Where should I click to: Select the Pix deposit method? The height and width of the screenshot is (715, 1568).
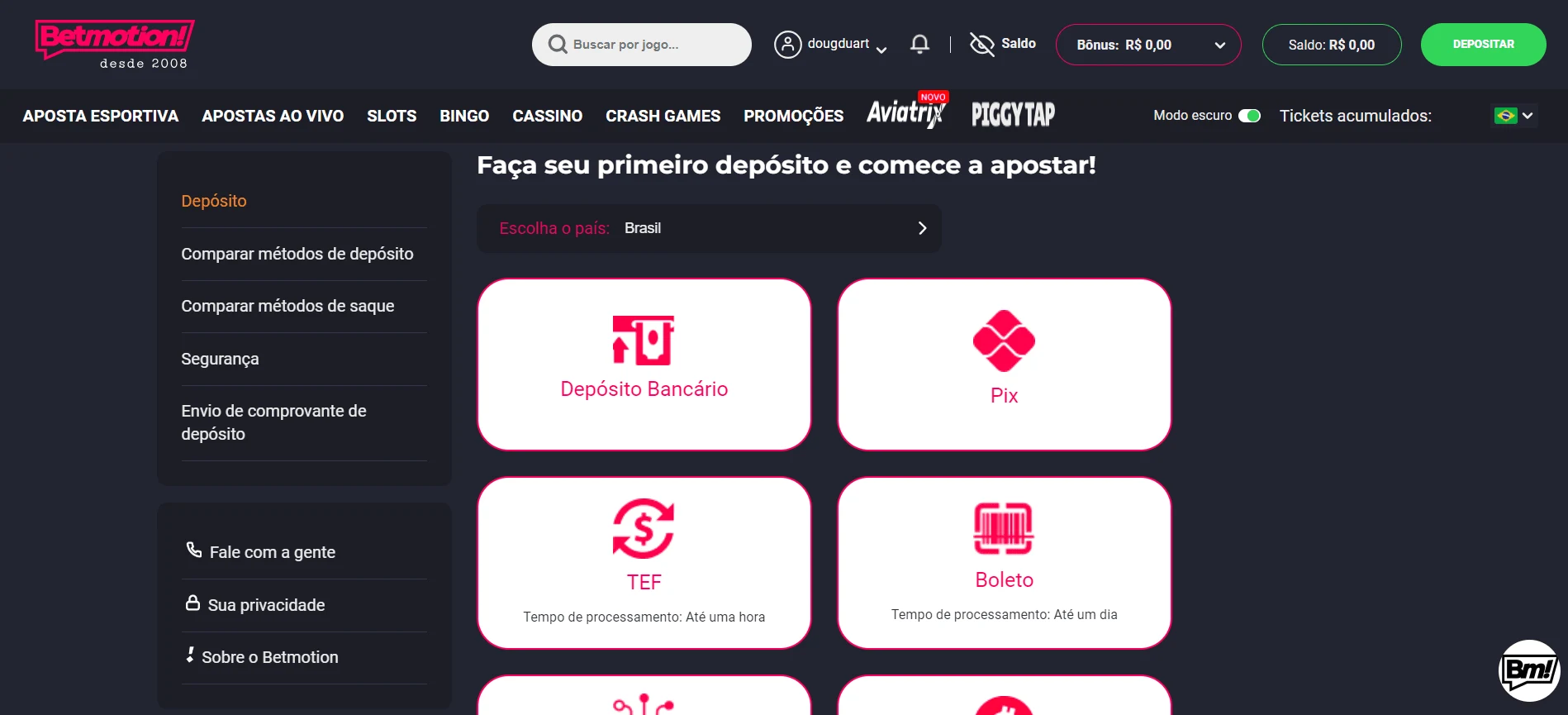point(1004,365)
